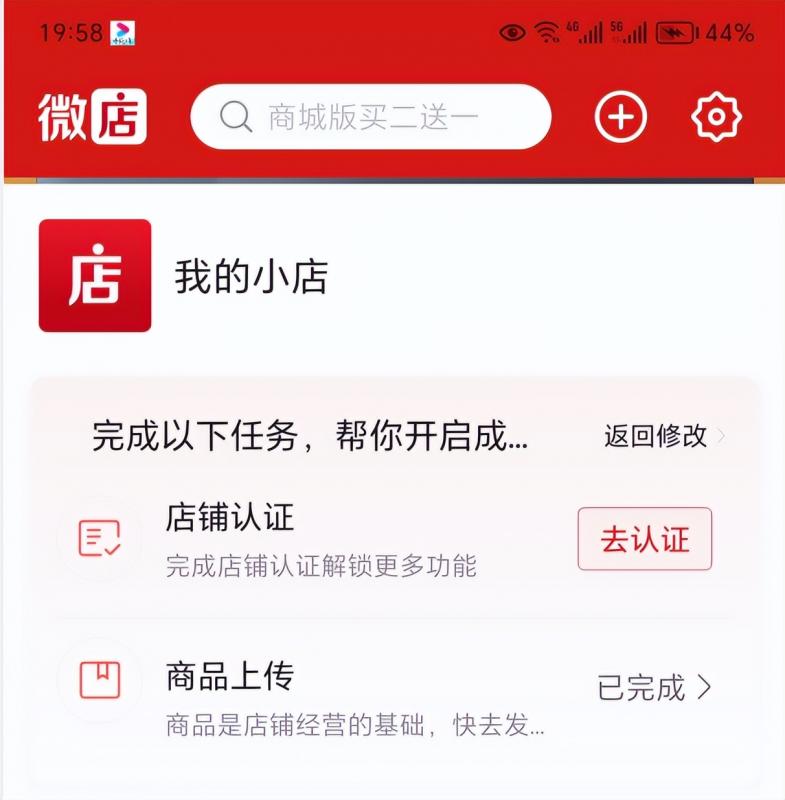This screenshot has width=785, height=800.
Task: Tap the Wi-Fi icon in the status bar
Action: point(548,31)
